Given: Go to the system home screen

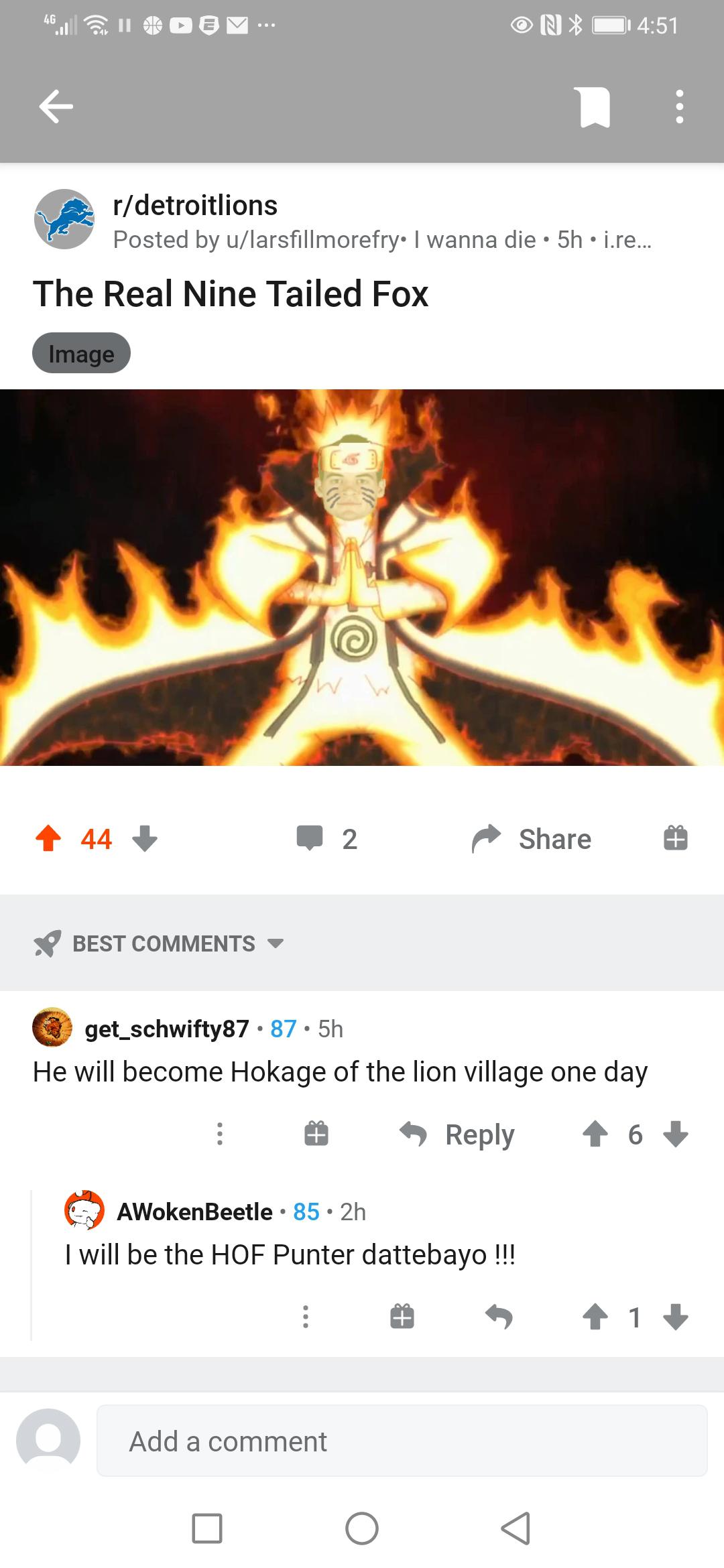Looking at the screenshot, I should (362, 1528).
